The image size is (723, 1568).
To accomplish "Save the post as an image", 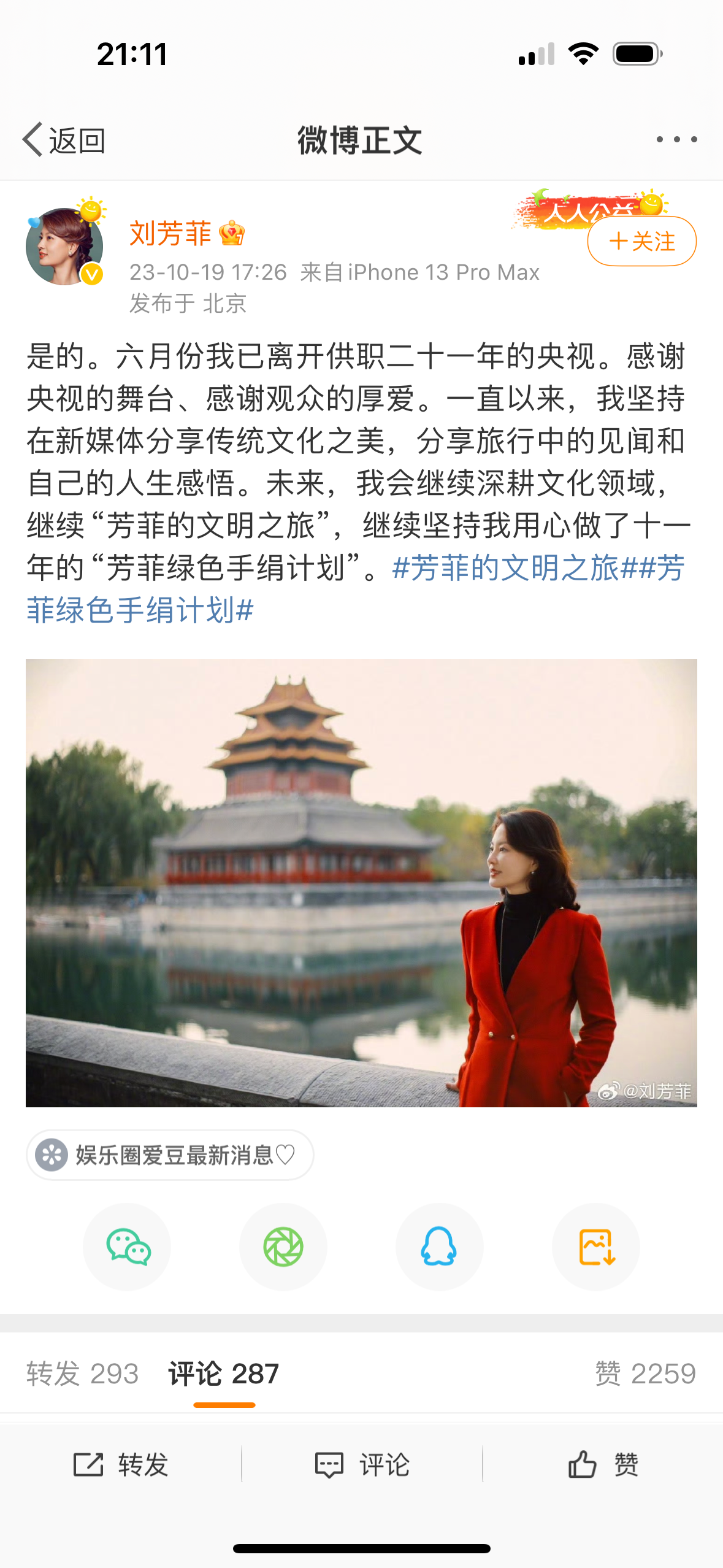I will tap(596, 1247).
